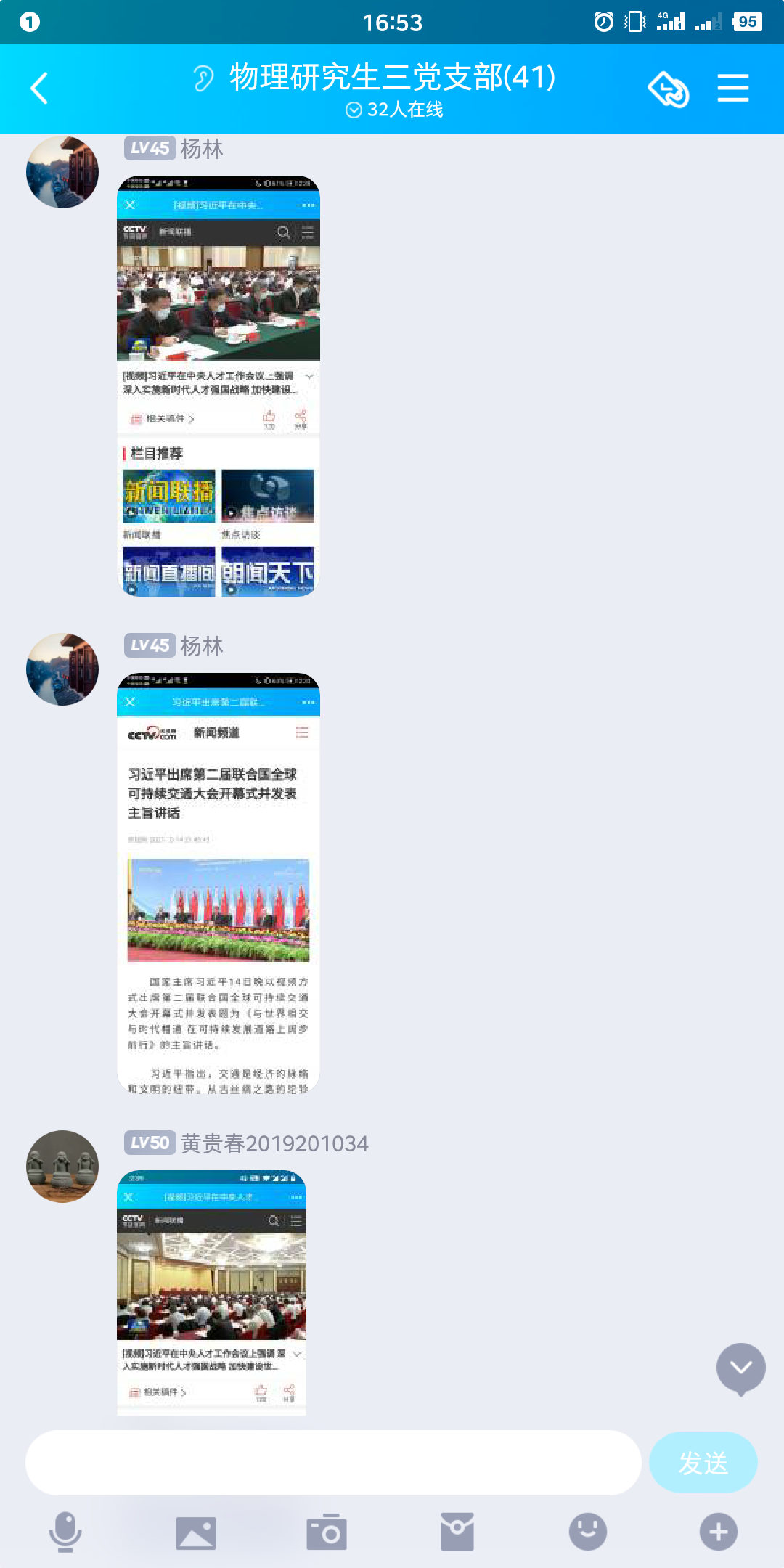784x1568 pixels.
Task: Focus the message input field
Action: 332,1463
